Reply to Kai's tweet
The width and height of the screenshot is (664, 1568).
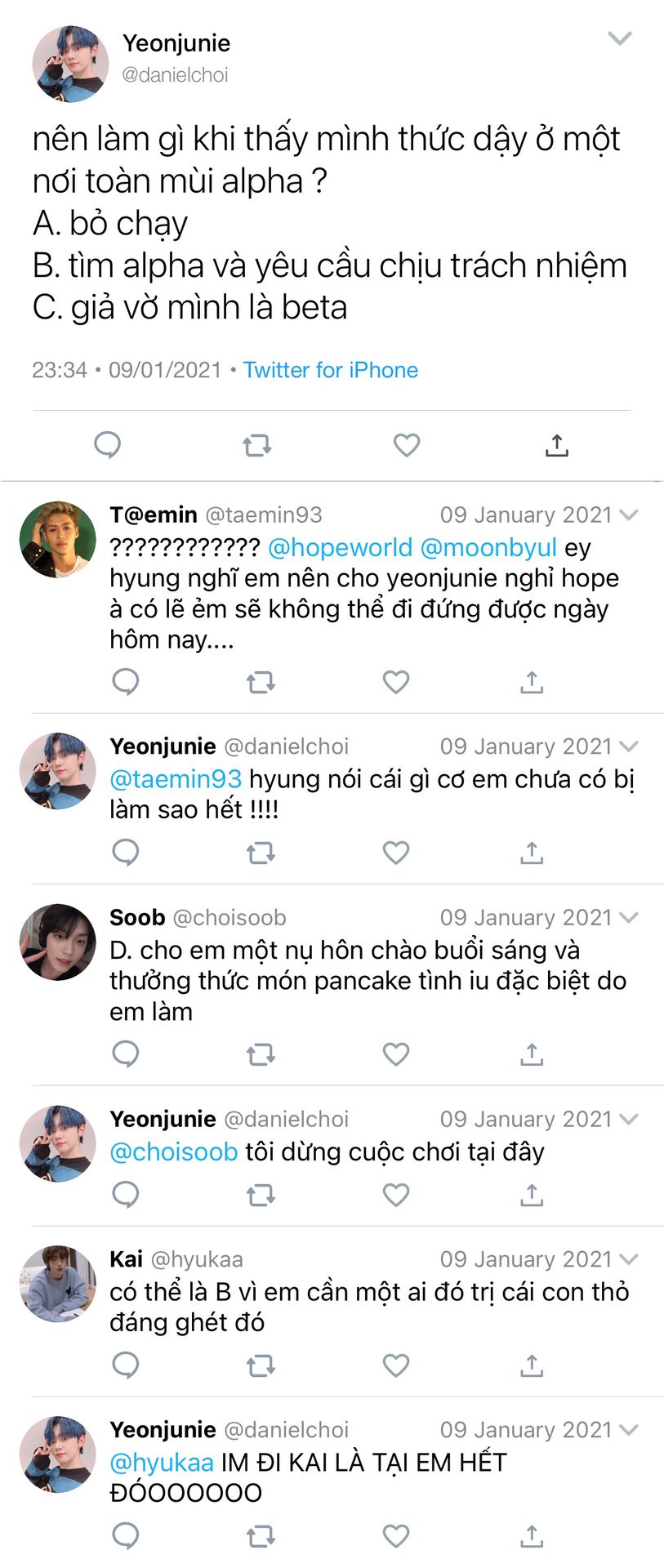[x=126, y=1365]
